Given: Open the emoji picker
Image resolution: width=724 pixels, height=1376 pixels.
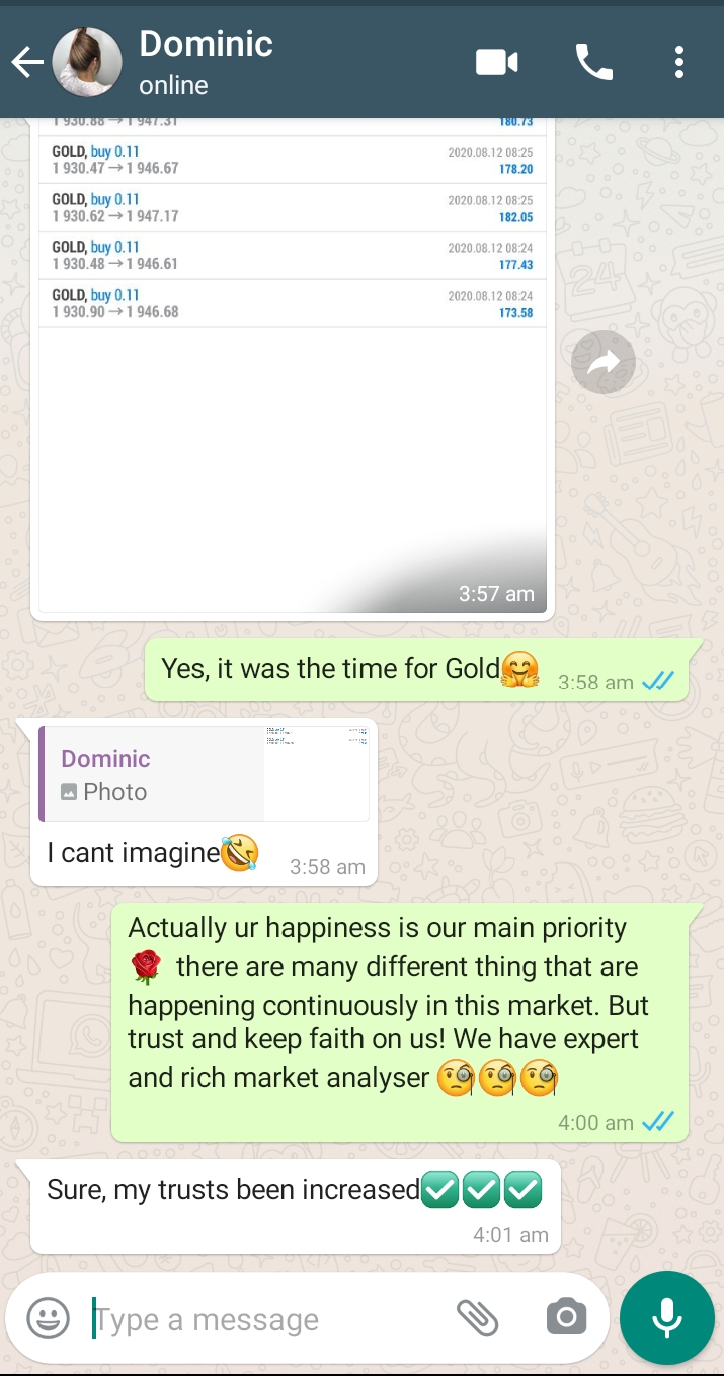Looking at the screenshot, I should click(48, 1318).
